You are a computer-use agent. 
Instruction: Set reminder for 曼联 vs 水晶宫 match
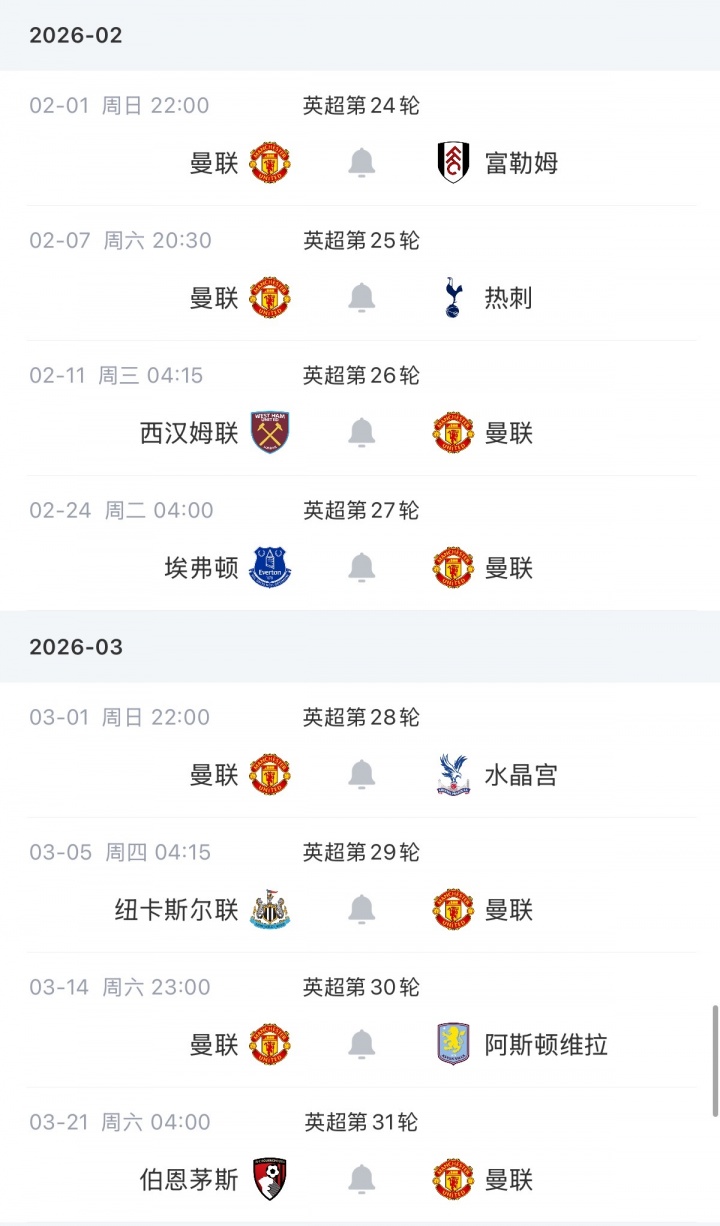click(361, 774)
